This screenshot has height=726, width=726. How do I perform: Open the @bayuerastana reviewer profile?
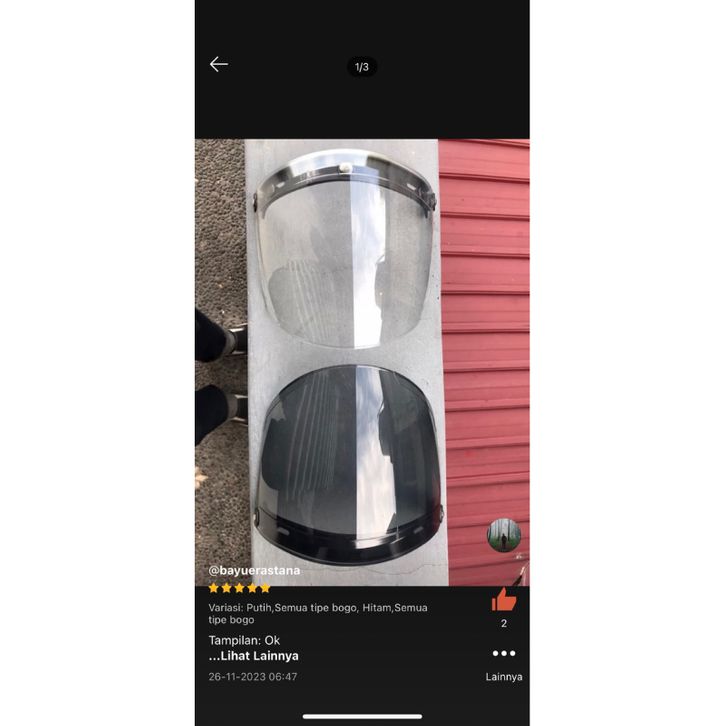click(x=254, y=570)
